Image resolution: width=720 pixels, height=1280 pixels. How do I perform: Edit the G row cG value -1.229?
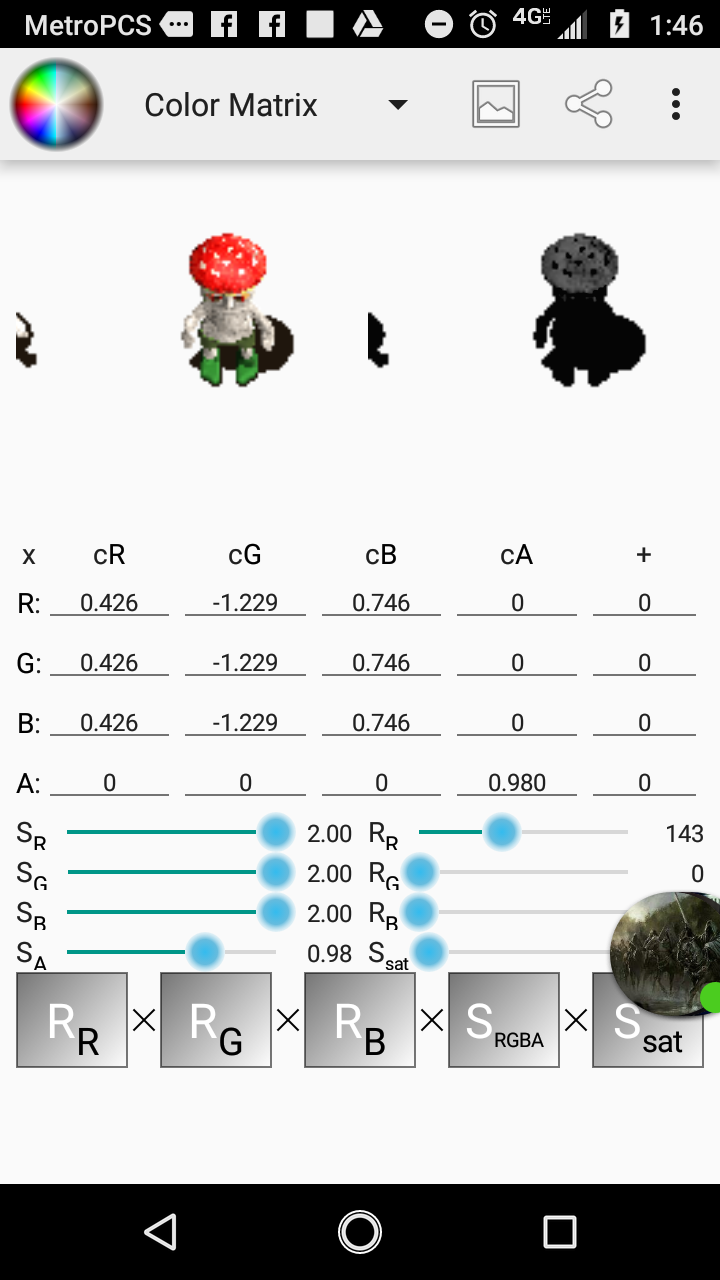245,663
